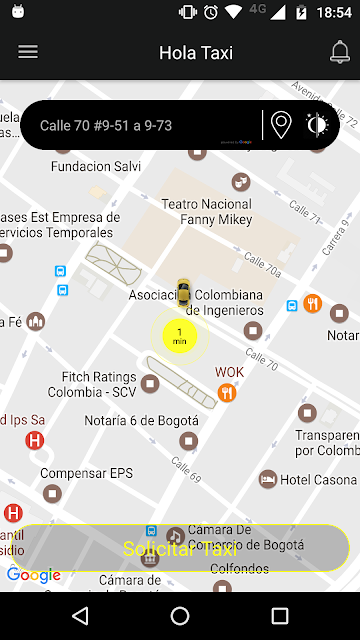Edit the pickup address Calle 70 #9-51

(106, 125)
